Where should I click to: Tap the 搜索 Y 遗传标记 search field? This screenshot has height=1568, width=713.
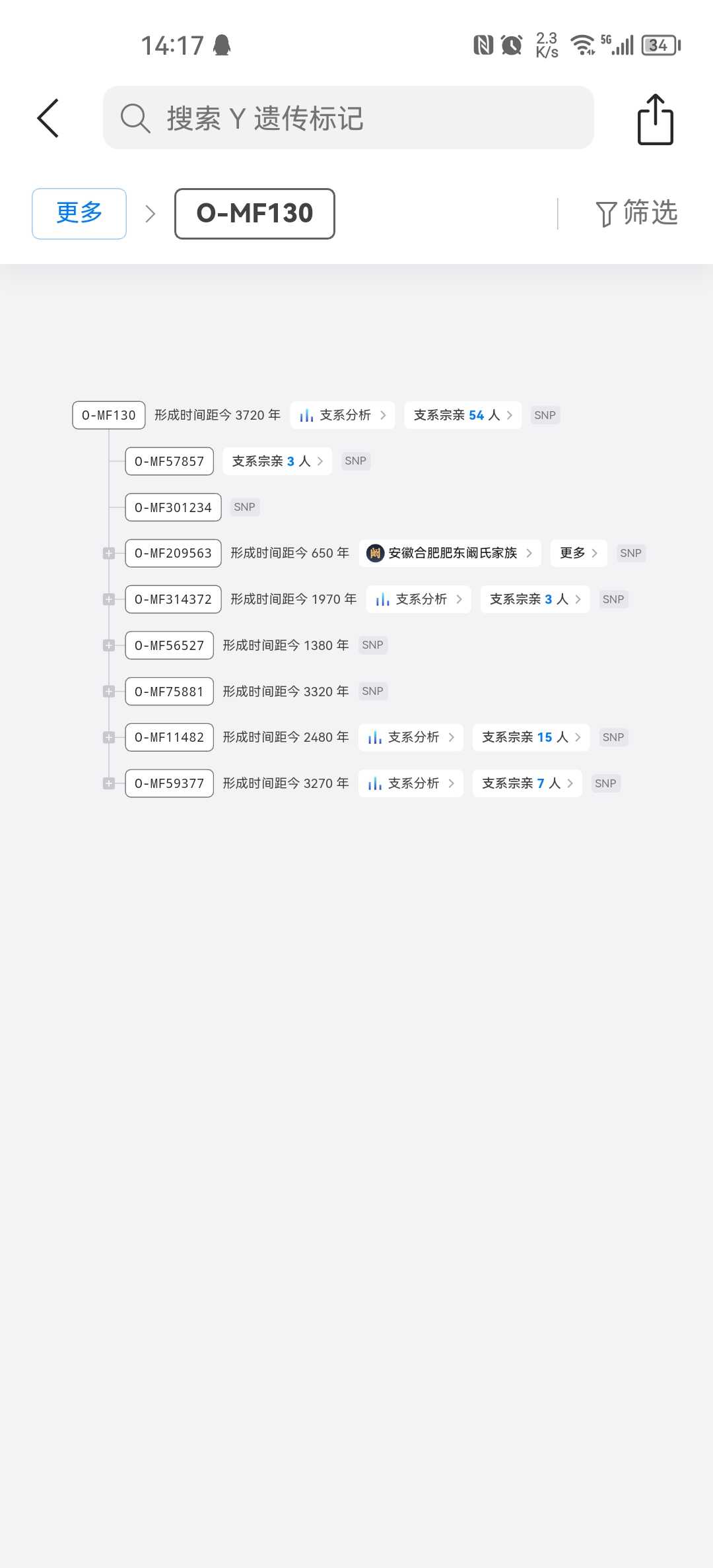tap(348, 117)
